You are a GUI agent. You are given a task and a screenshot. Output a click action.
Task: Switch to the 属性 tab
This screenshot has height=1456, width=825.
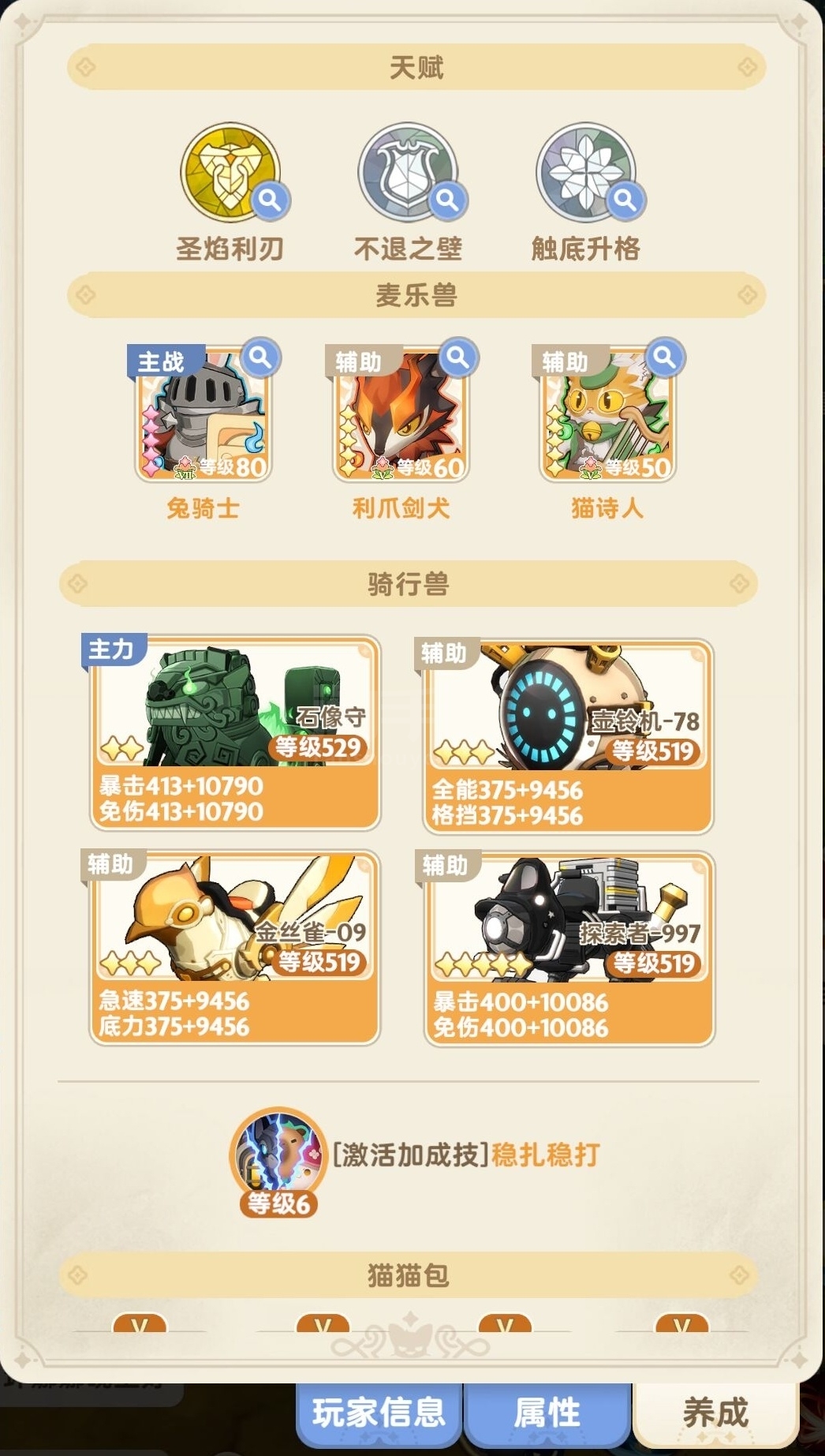tap(547, 1413)
